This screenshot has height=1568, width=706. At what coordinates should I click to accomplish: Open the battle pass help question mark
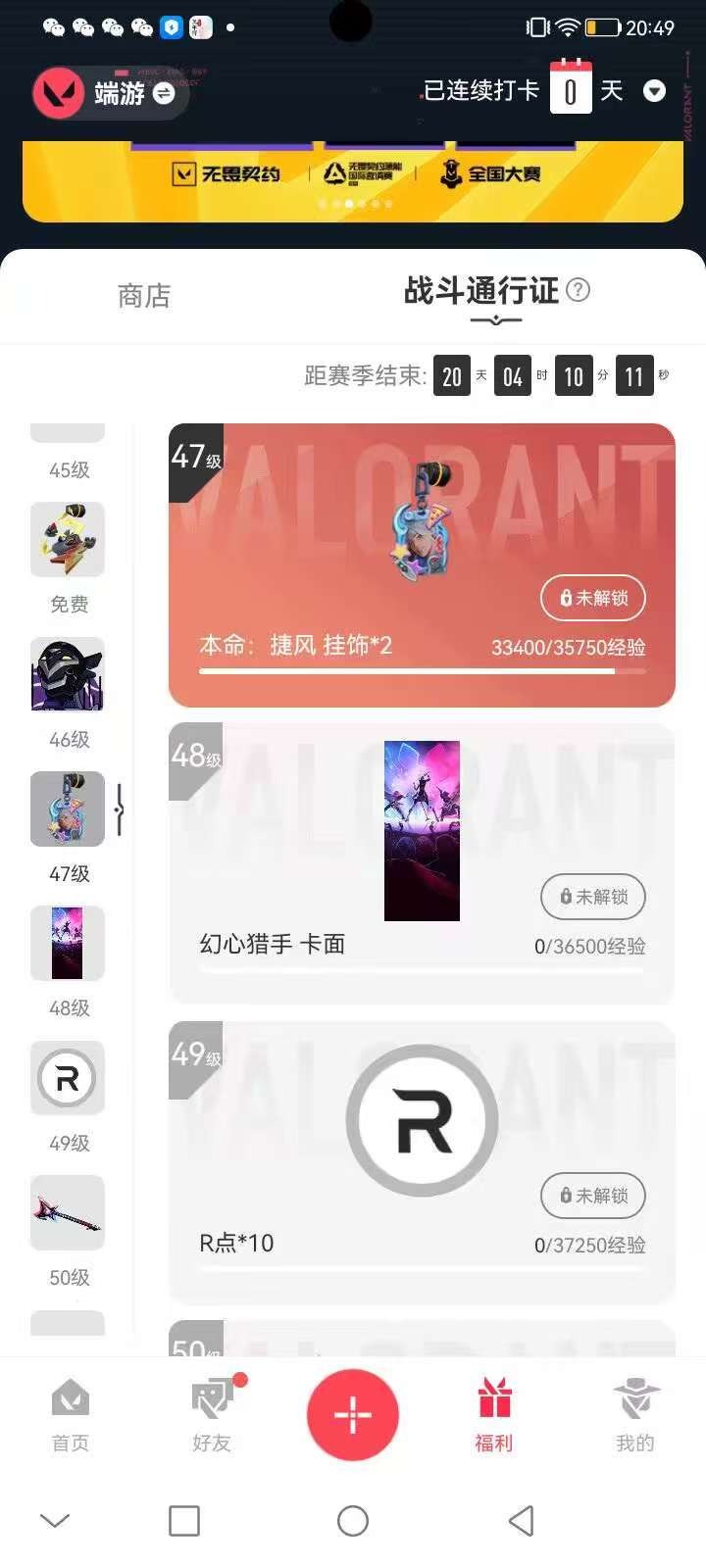[580, 289]
